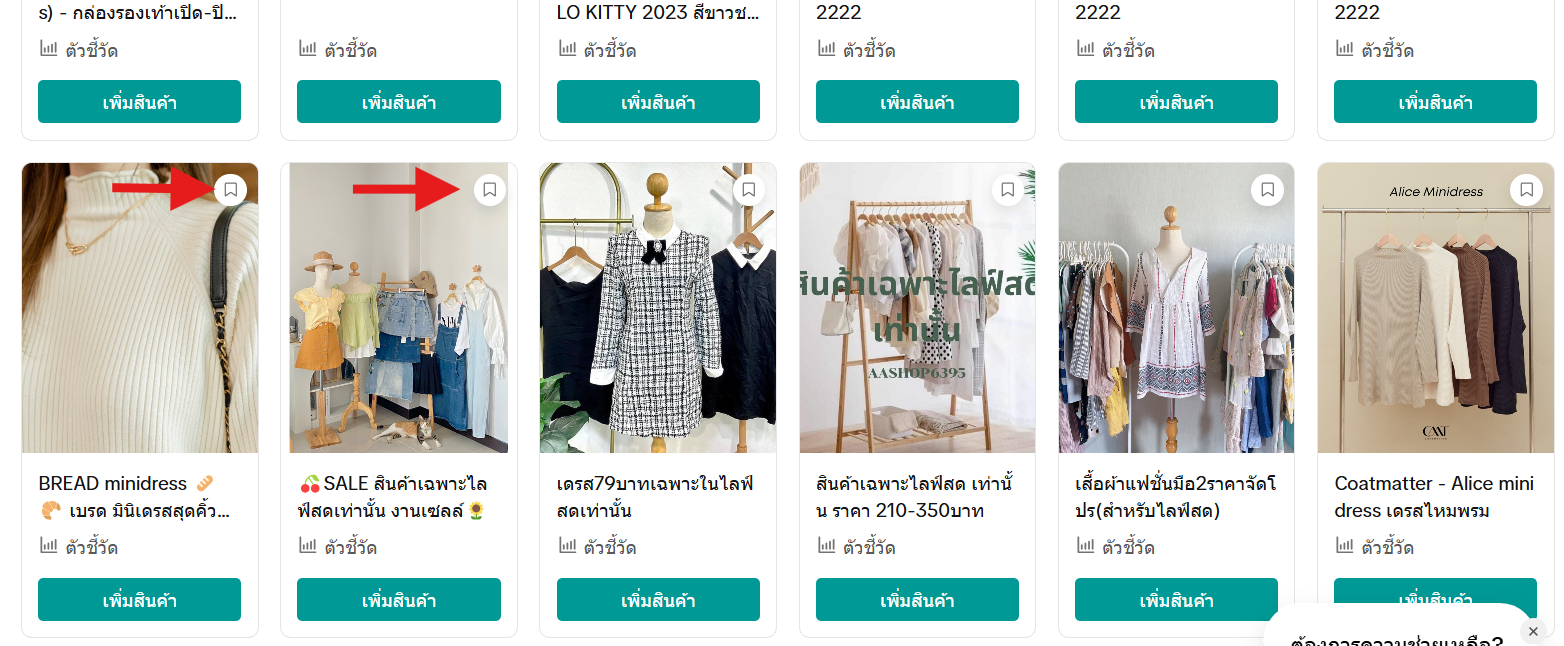This screenshot has height=646, width=1564.
Task: Add BREAD minidress via เพิ่มสินค้า
Action: coord(139,600)
